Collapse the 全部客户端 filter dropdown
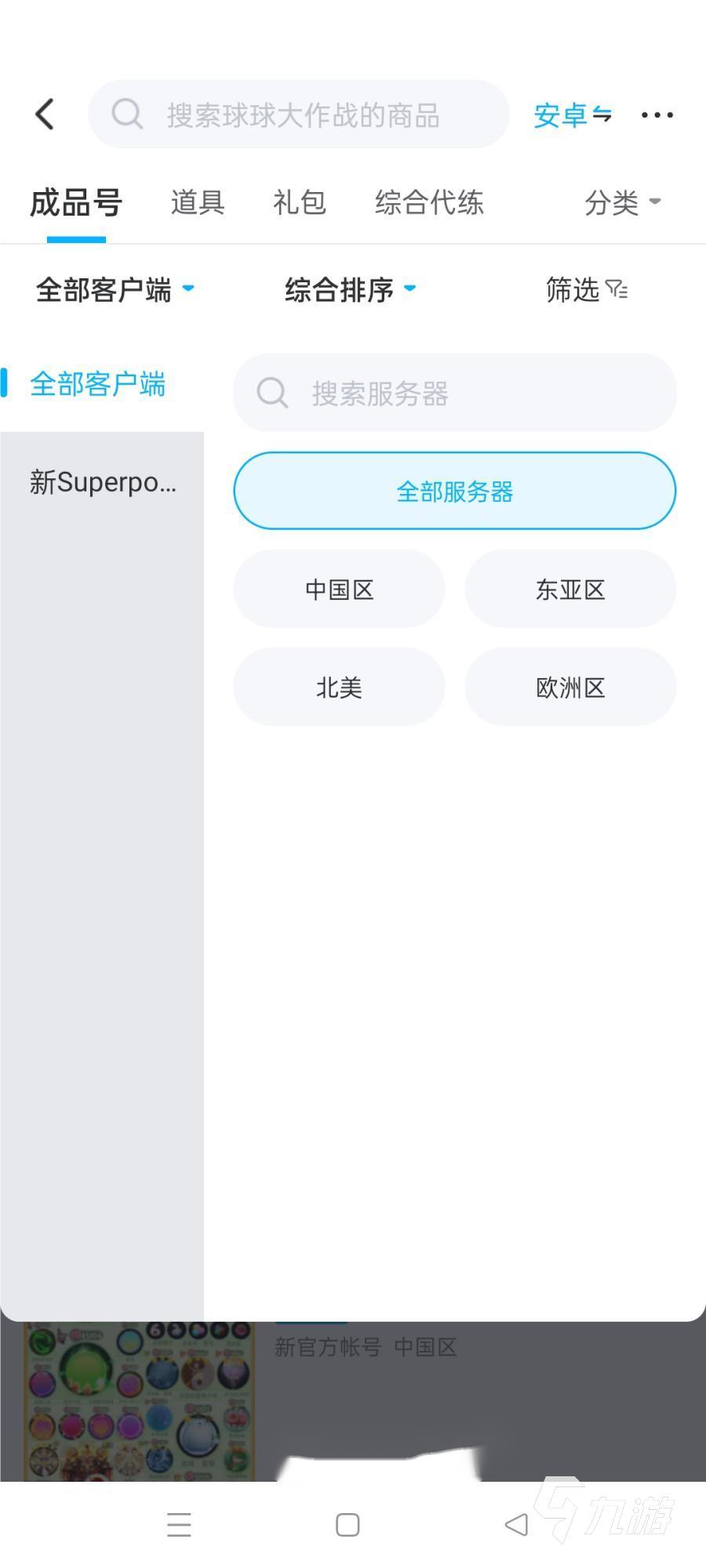This screenshot has height=1568, width=706. click(115, 290)
